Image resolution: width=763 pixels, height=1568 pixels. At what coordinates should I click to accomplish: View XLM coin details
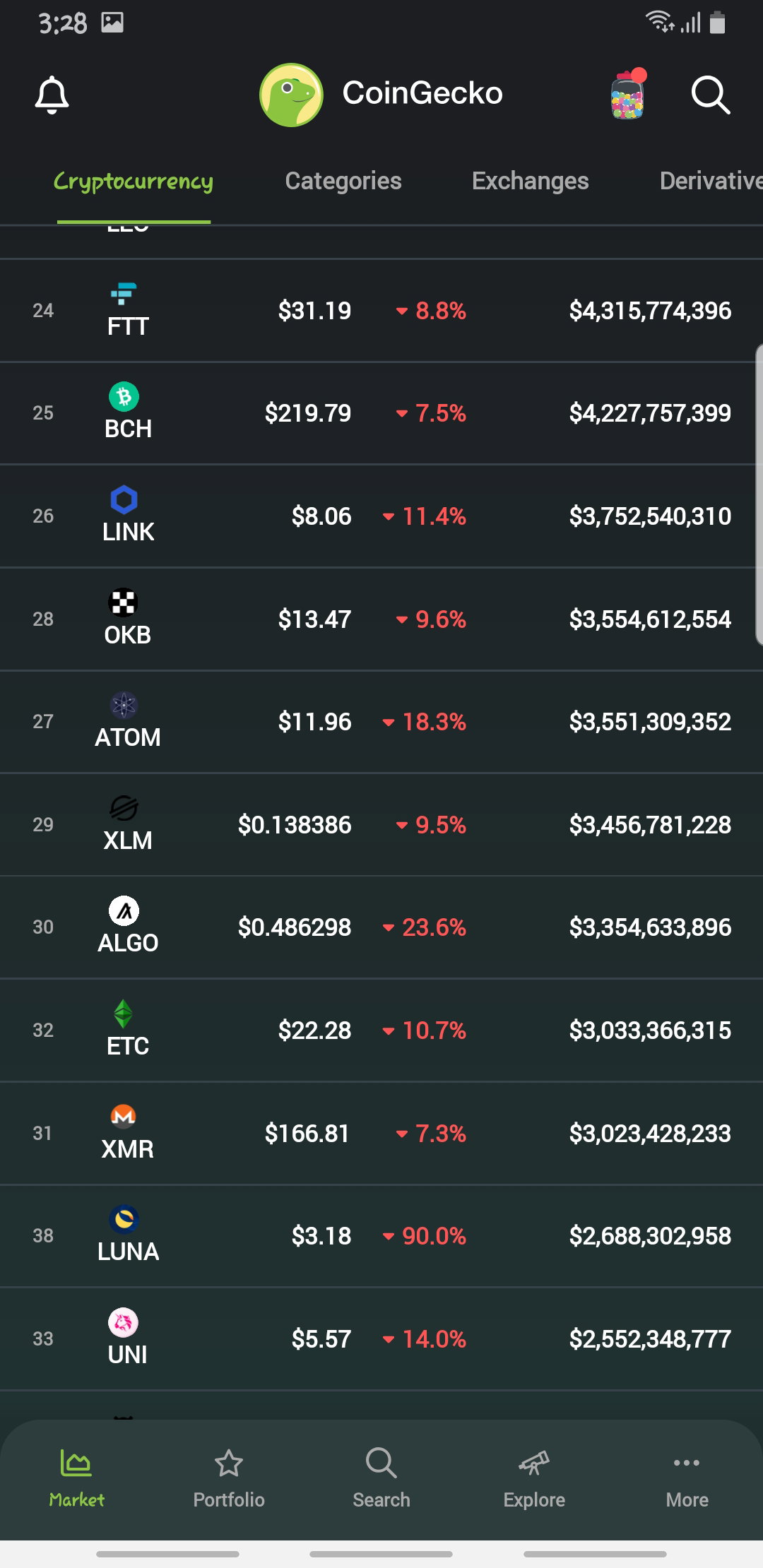coord(381,825)
